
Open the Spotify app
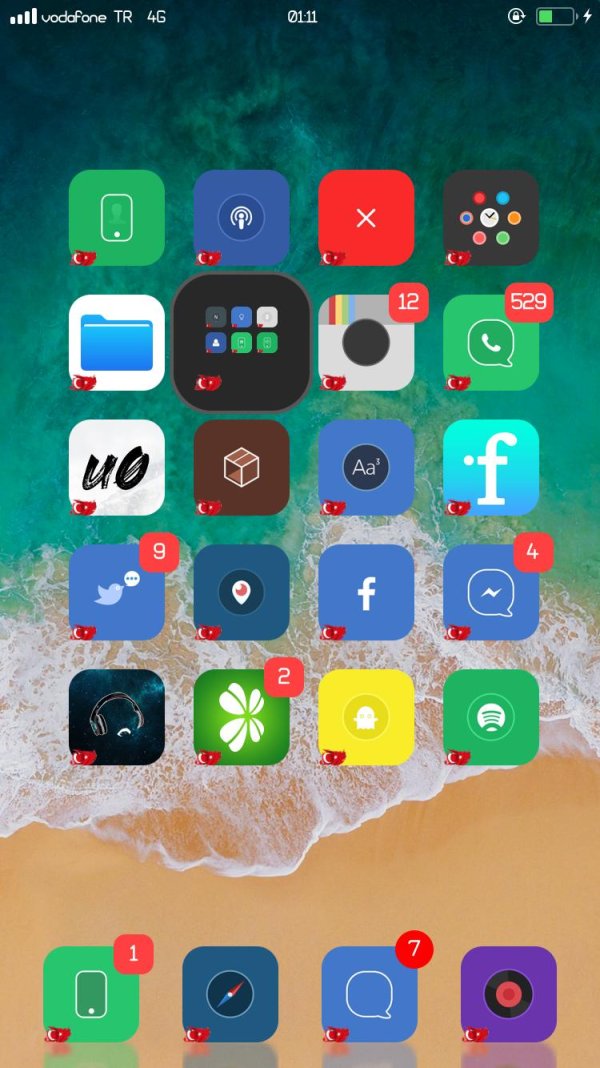tap(490, 717)
